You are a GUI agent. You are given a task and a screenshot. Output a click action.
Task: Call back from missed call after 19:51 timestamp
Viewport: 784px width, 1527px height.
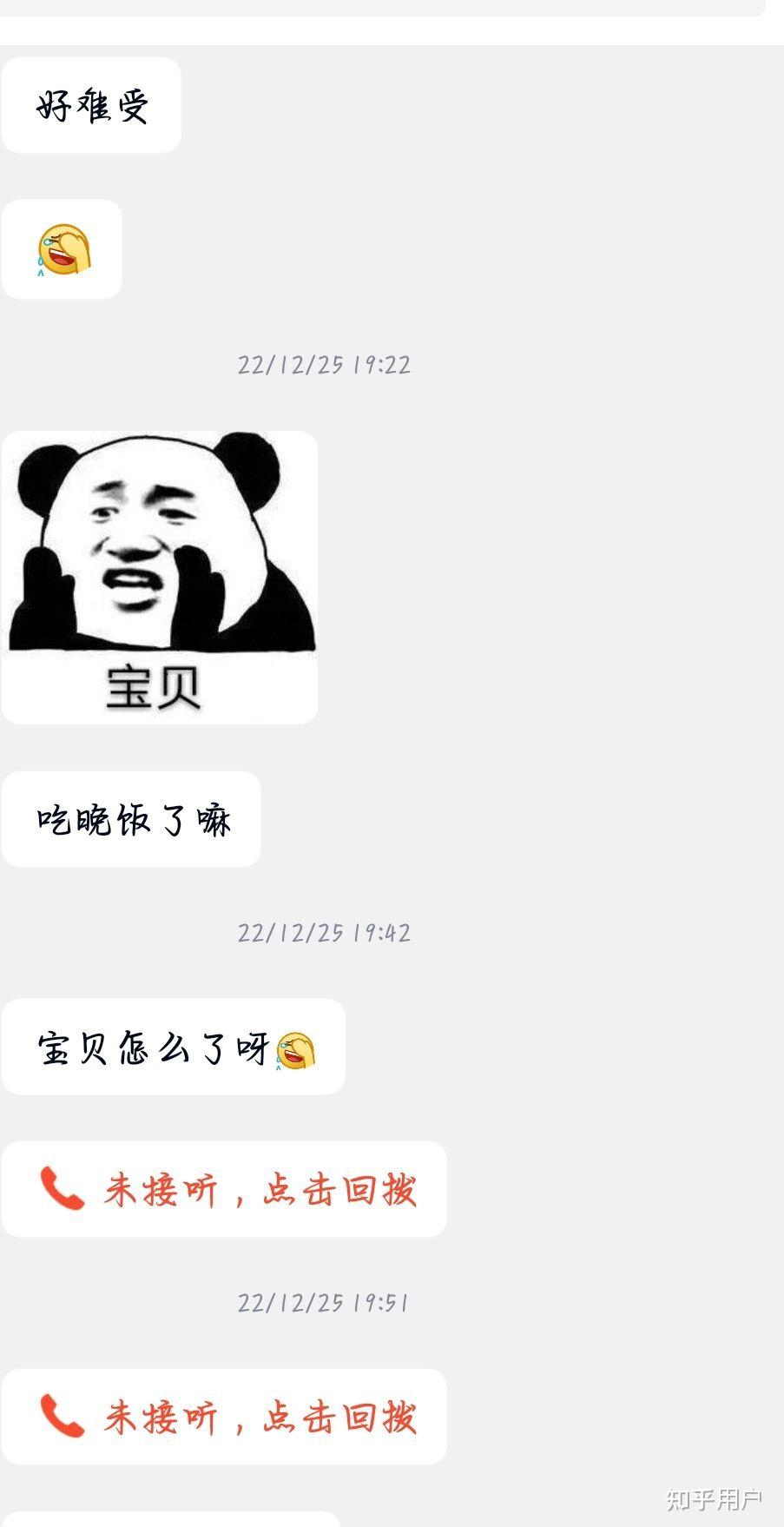[224, 1417]
